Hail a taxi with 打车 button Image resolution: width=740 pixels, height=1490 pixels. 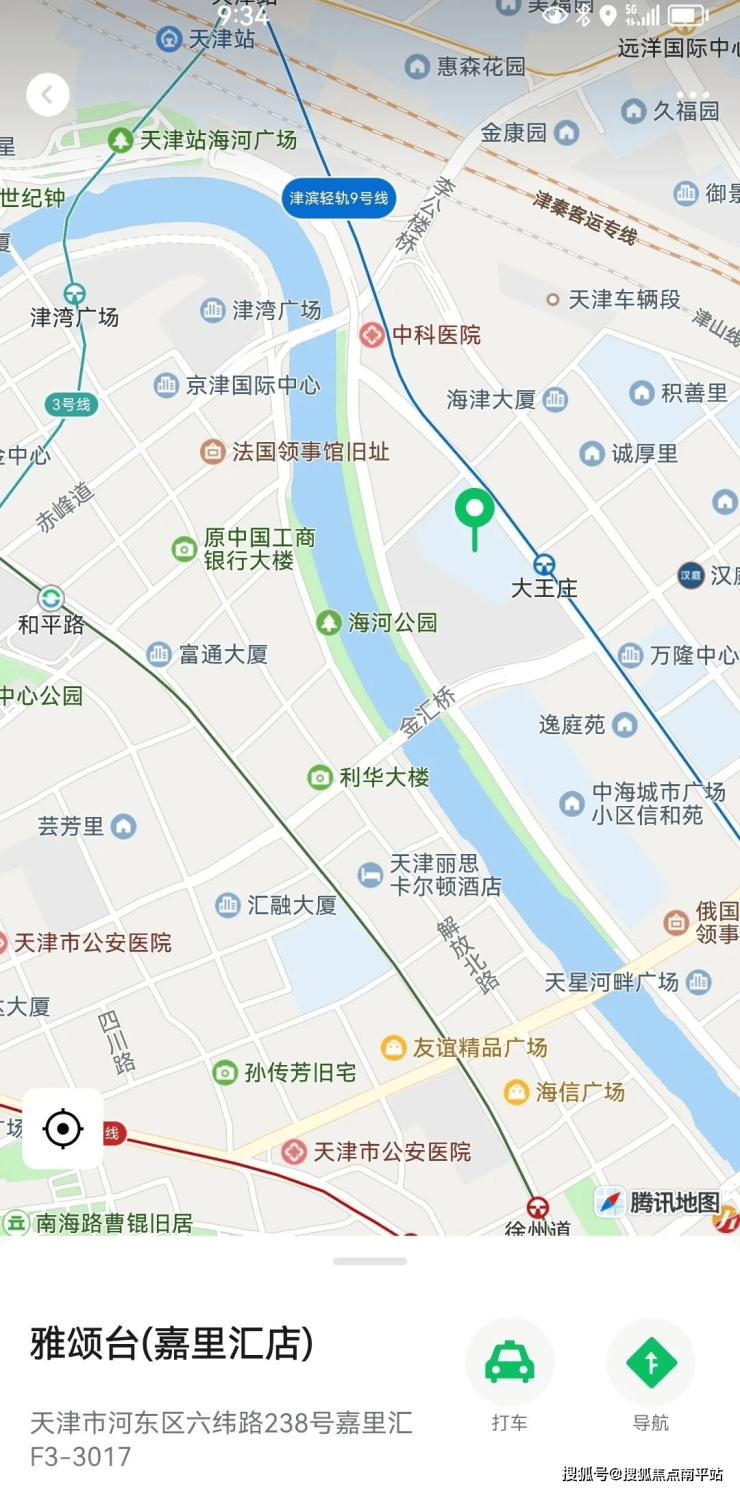509,1362
